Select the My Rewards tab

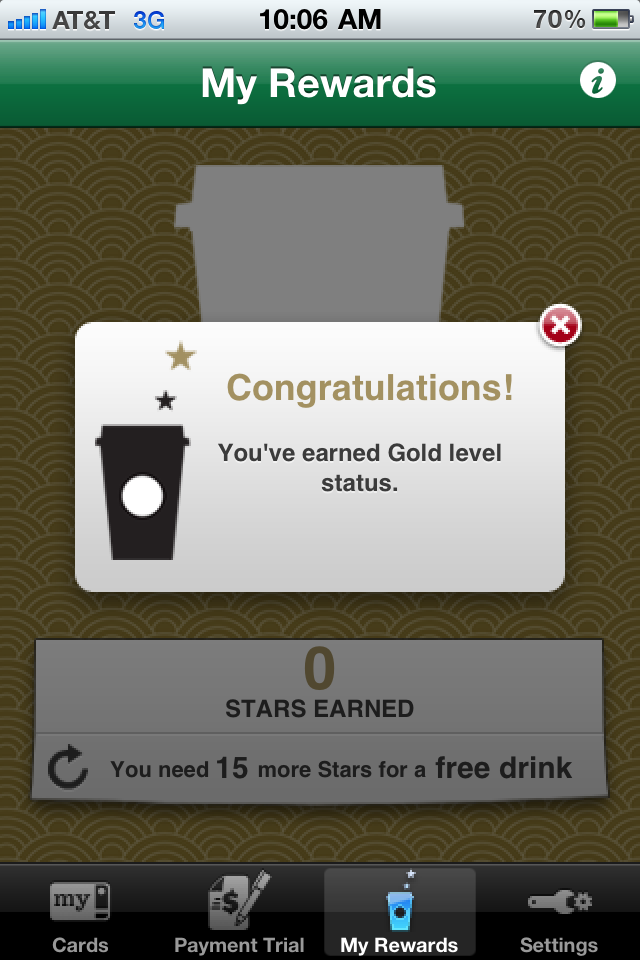pyautogui.click(x=399, y=913)
